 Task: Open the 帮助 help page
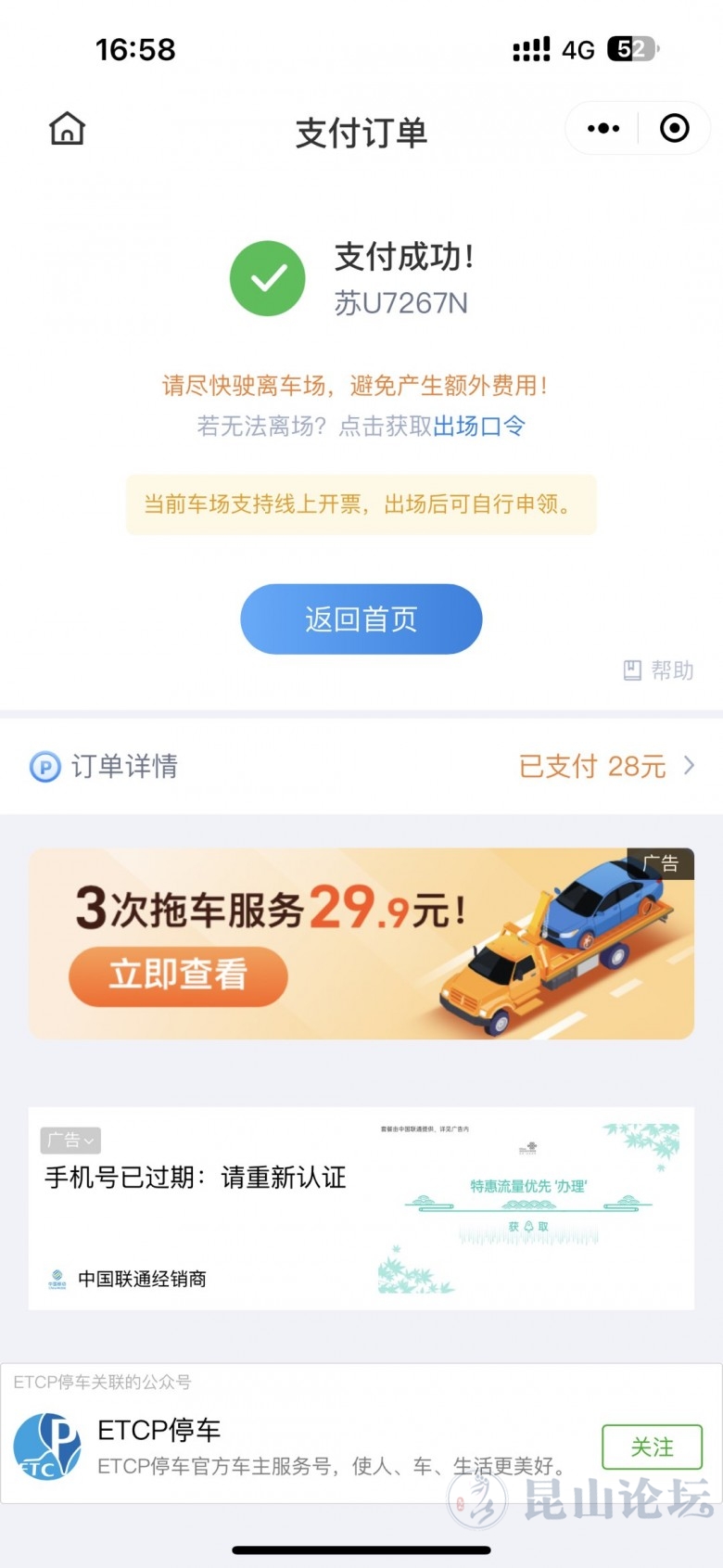(x=659, y=670)
